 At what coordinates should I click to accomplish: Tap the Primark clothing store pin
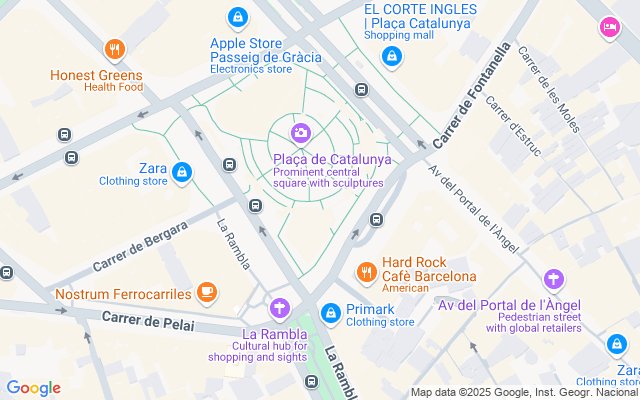329,314
